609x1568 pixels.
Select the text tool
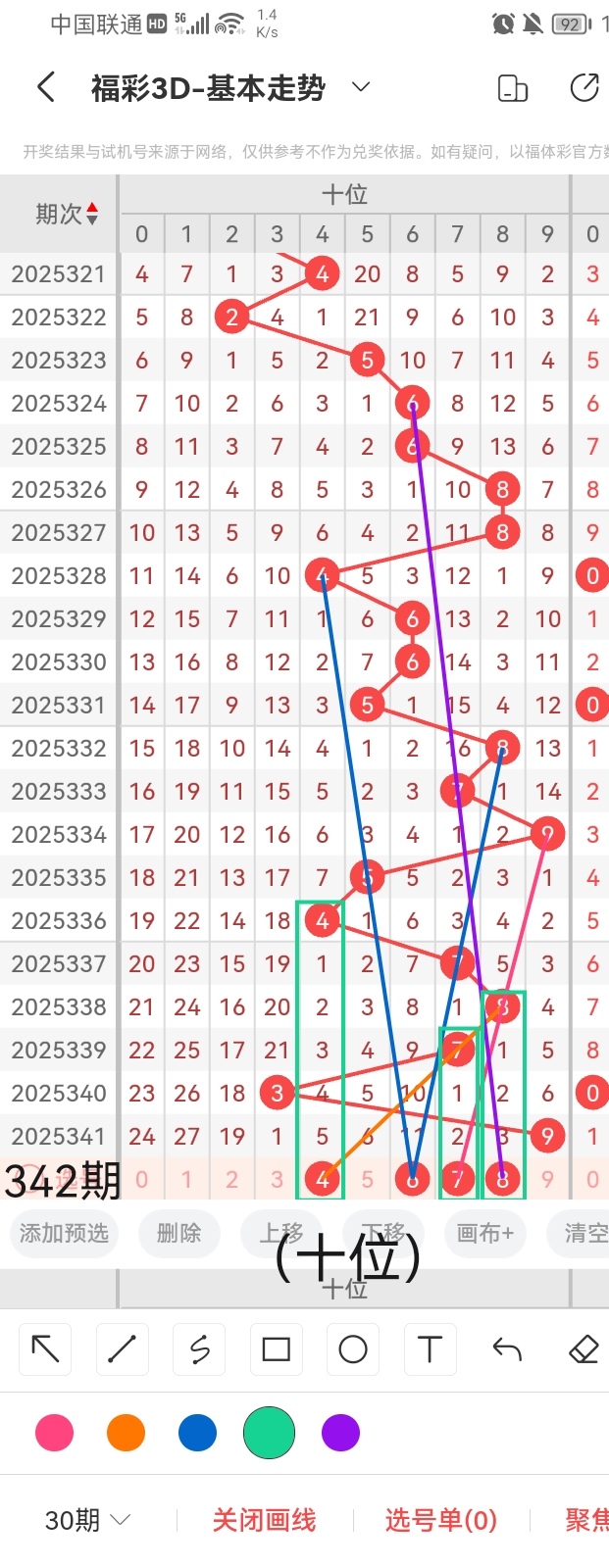pos(430,1349)
